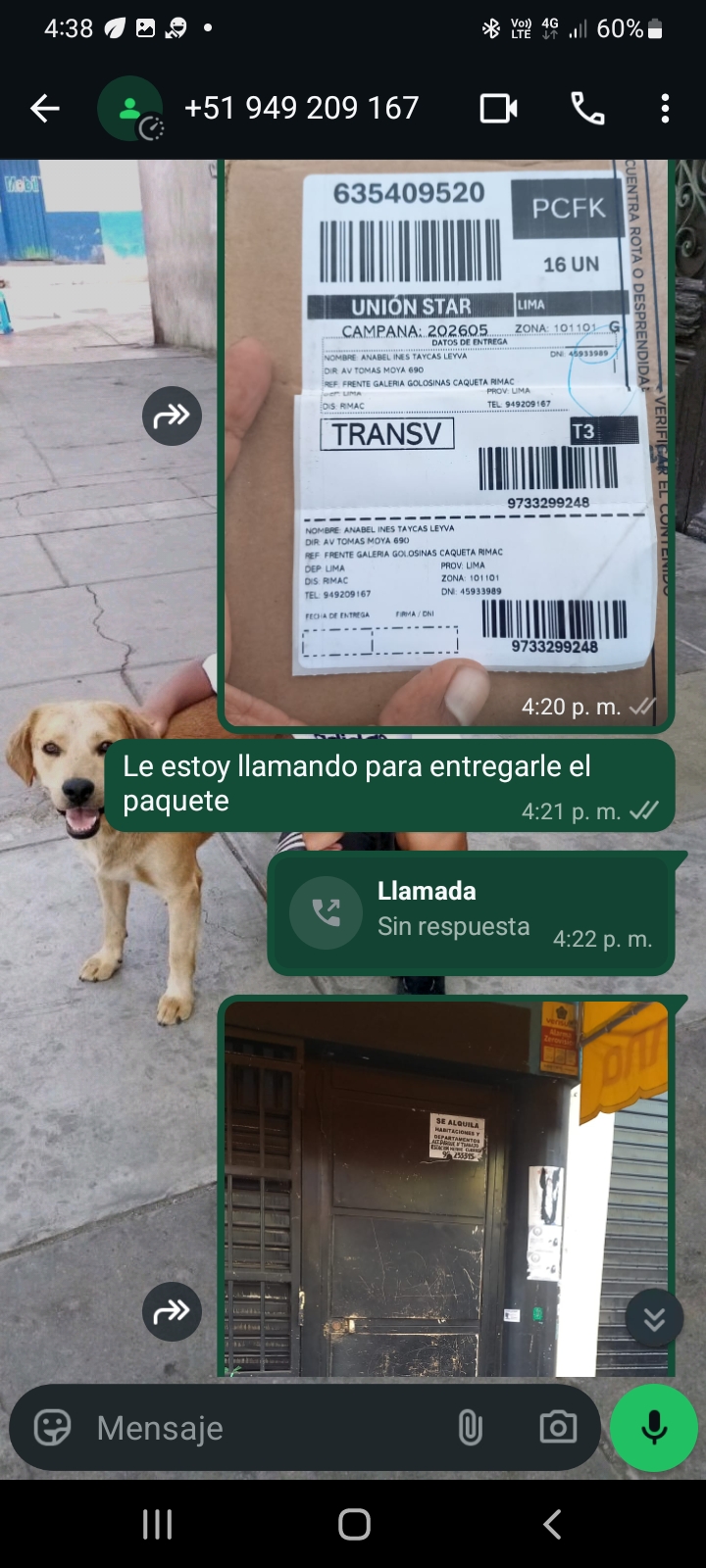Forward the package label photo
This screenshot has width=706, height=1568.
[172, 416]
